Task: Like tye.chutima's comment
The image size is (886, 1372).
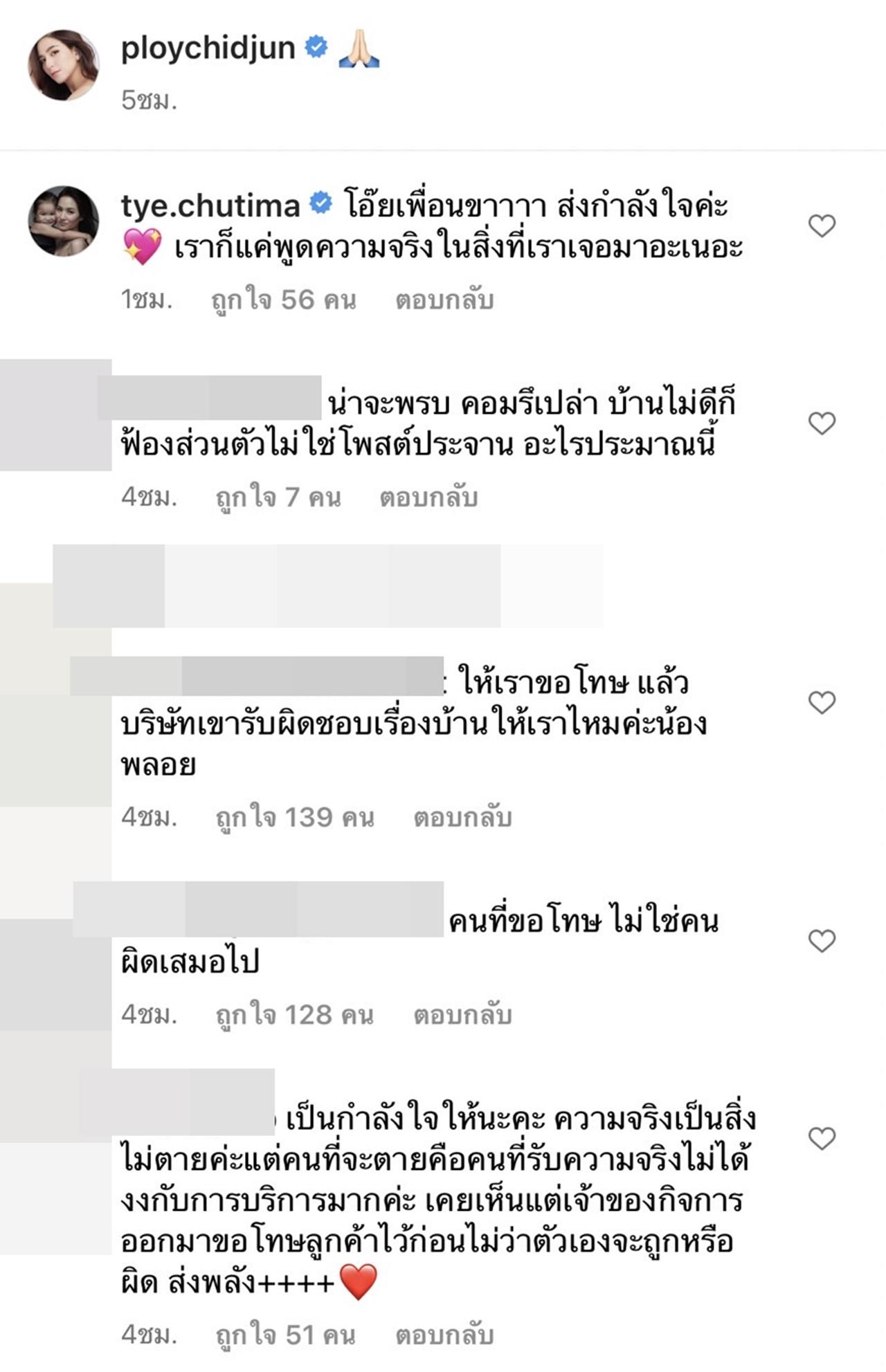Action: 822,226
